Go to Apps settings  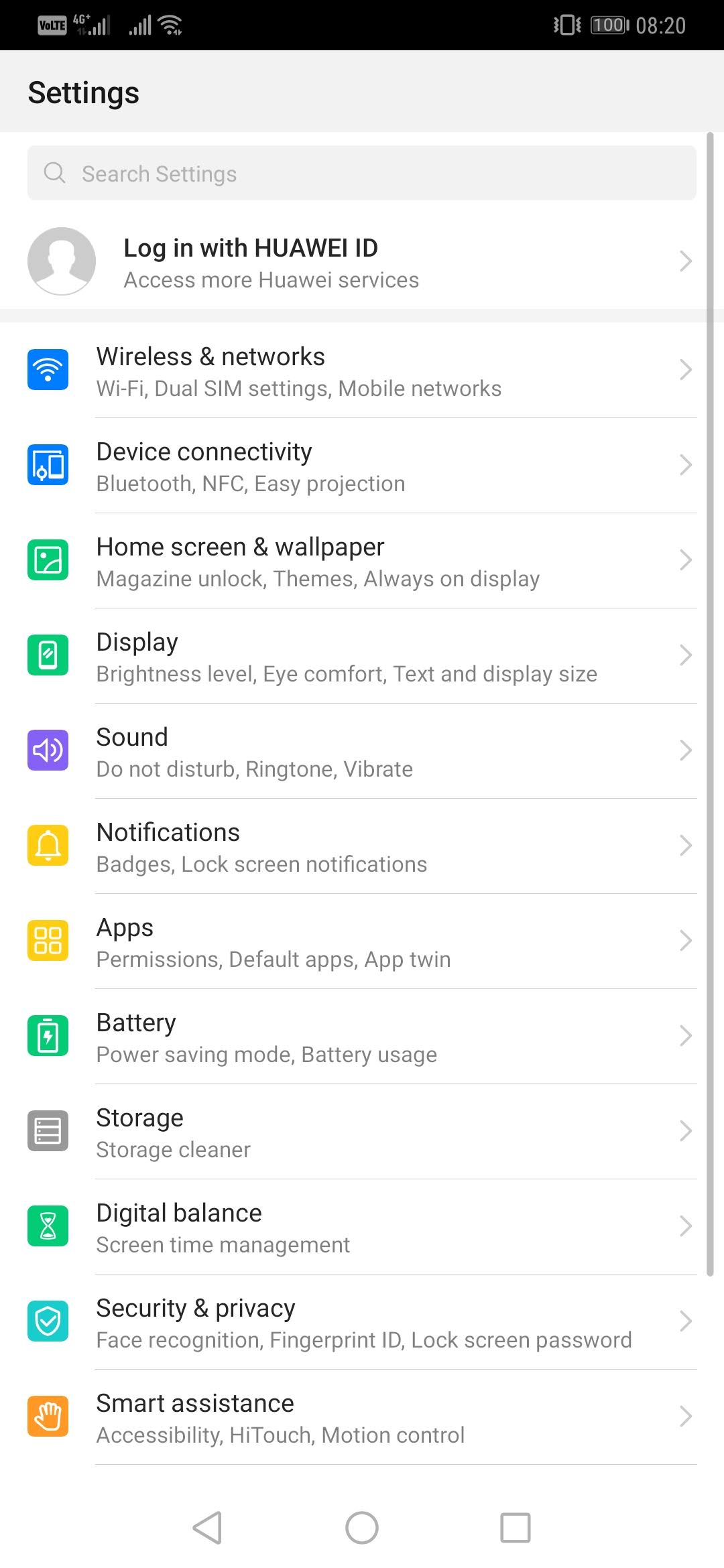tap(362, 941)
